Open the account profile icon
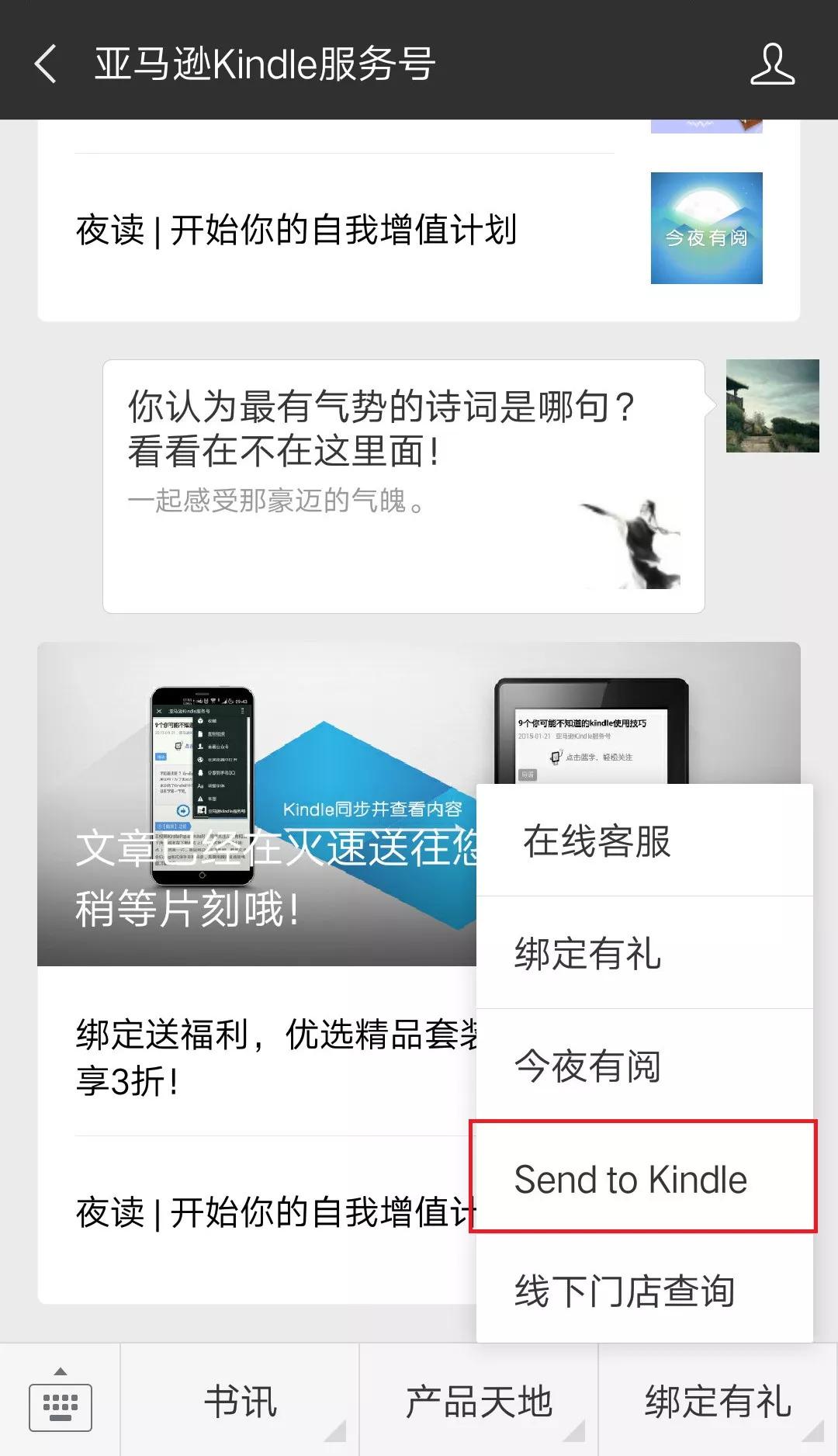 (772, 64)
